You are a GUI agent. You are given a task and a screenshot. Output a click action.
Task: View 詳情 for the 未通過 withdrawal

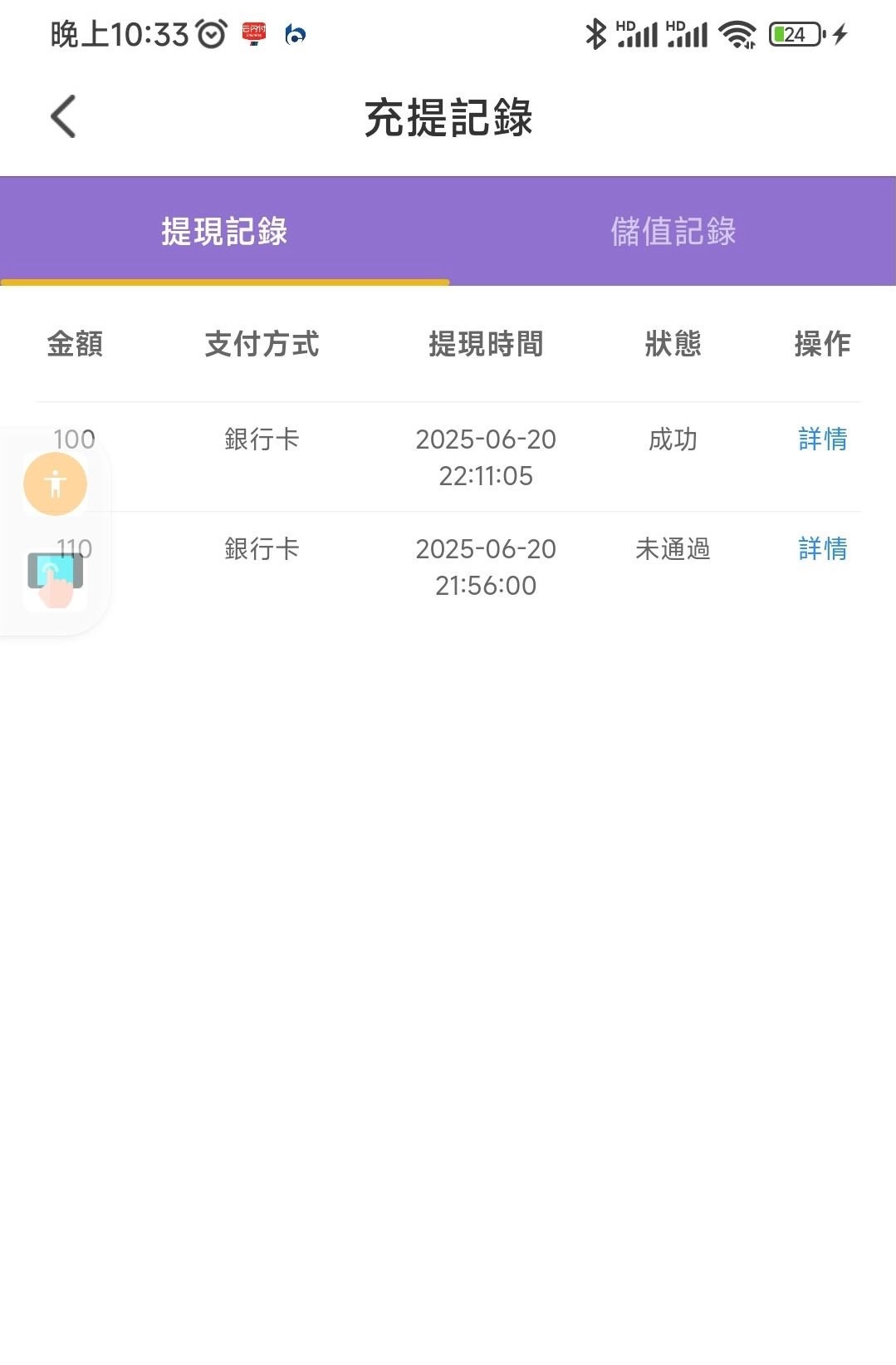pyautogui.click(x=822, y=548)
